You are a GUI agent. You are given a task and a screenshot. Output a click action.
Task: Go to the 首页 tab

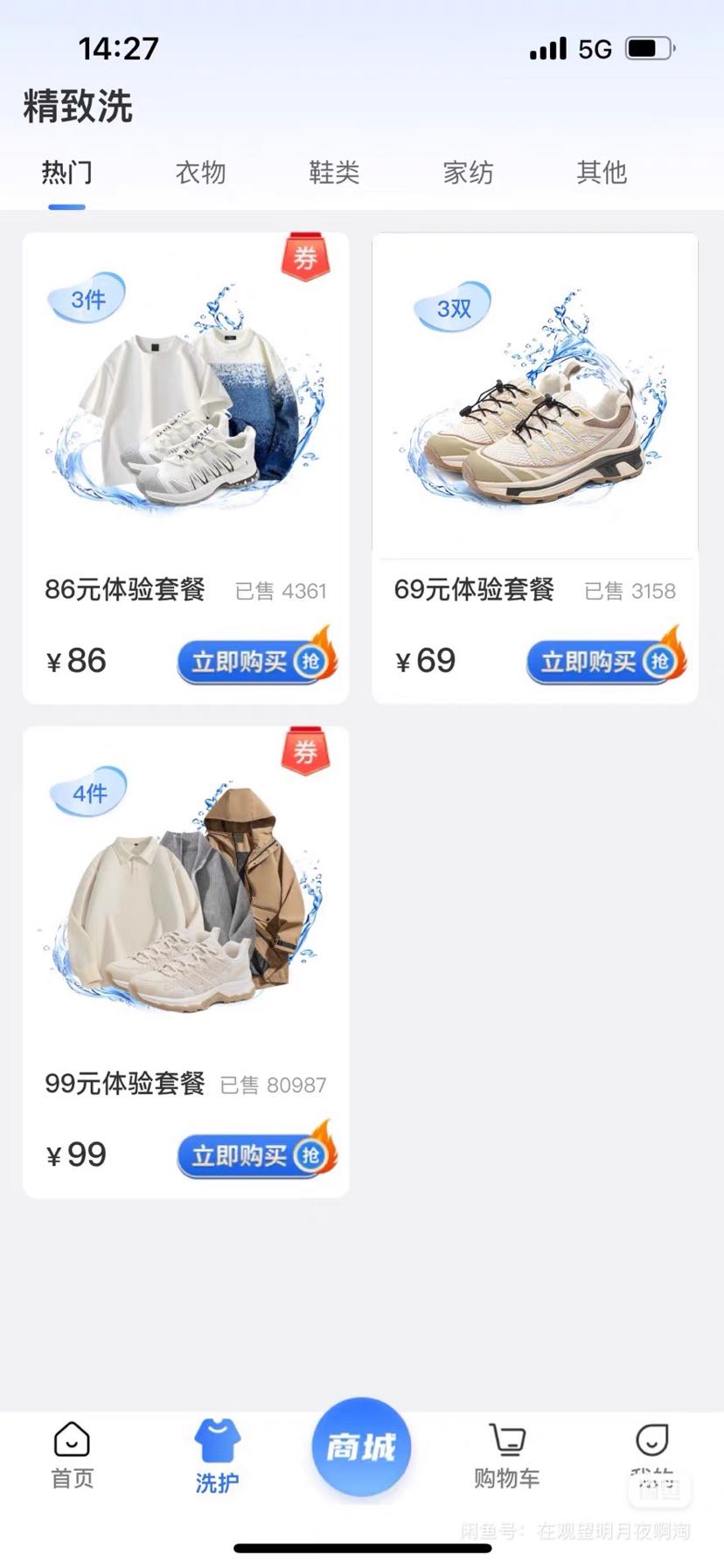(72, 1456)
